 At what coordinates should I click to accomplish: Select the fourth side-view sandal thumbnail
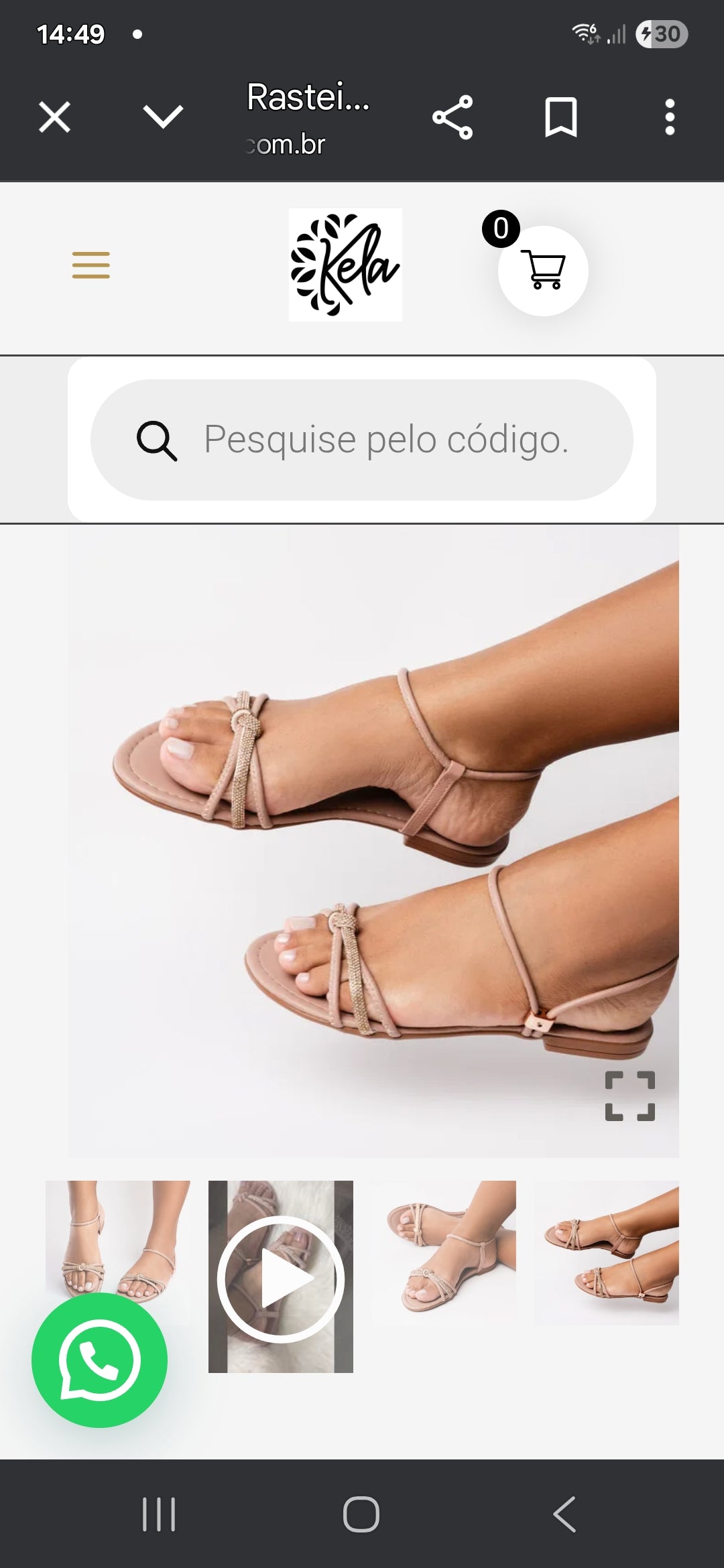[606, 1252]
